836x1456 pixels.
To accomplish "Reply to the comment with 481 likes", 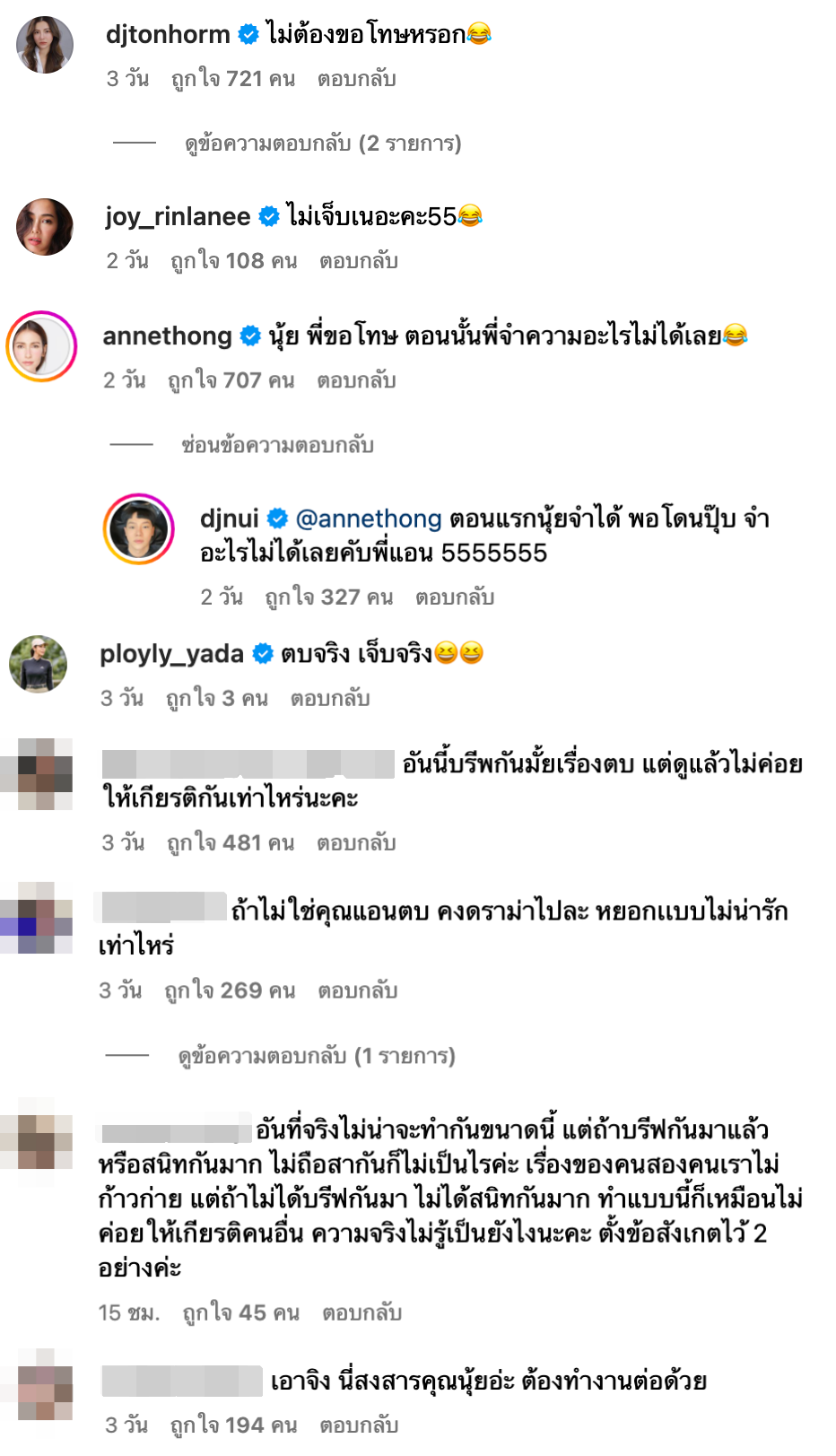I will [x=356, y=843].
